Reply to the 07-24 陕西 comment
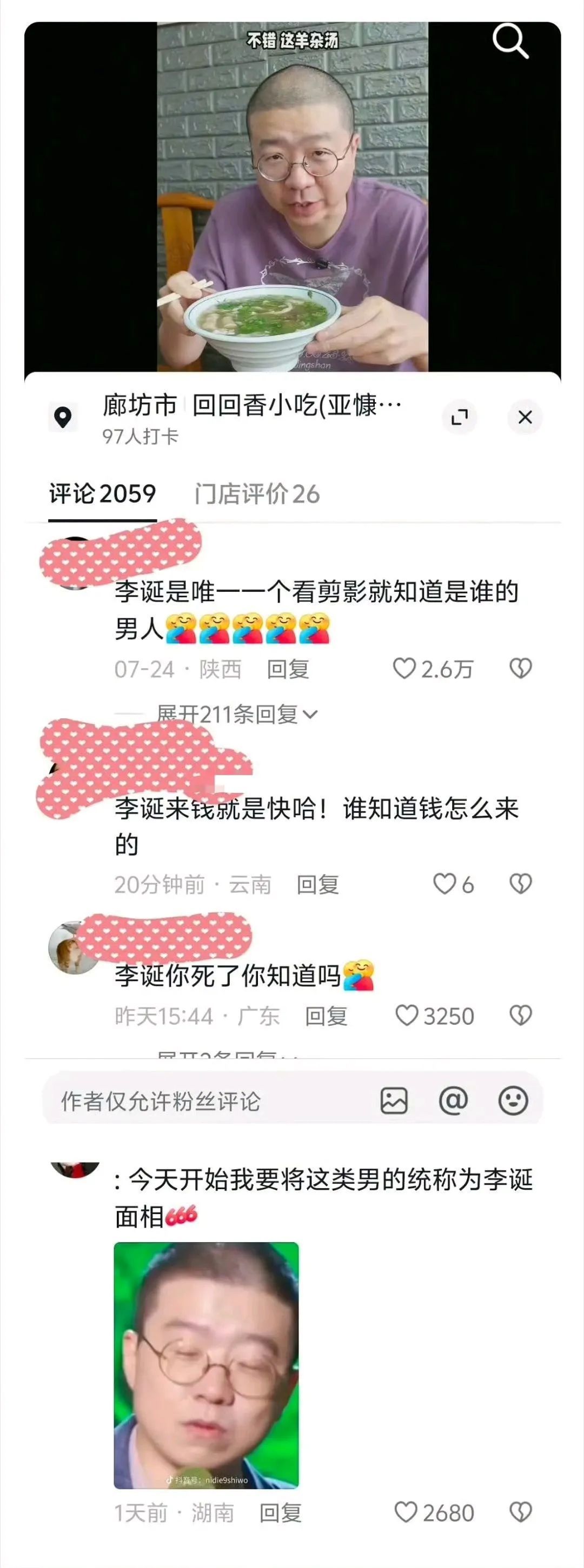 [x=288, y=670]
